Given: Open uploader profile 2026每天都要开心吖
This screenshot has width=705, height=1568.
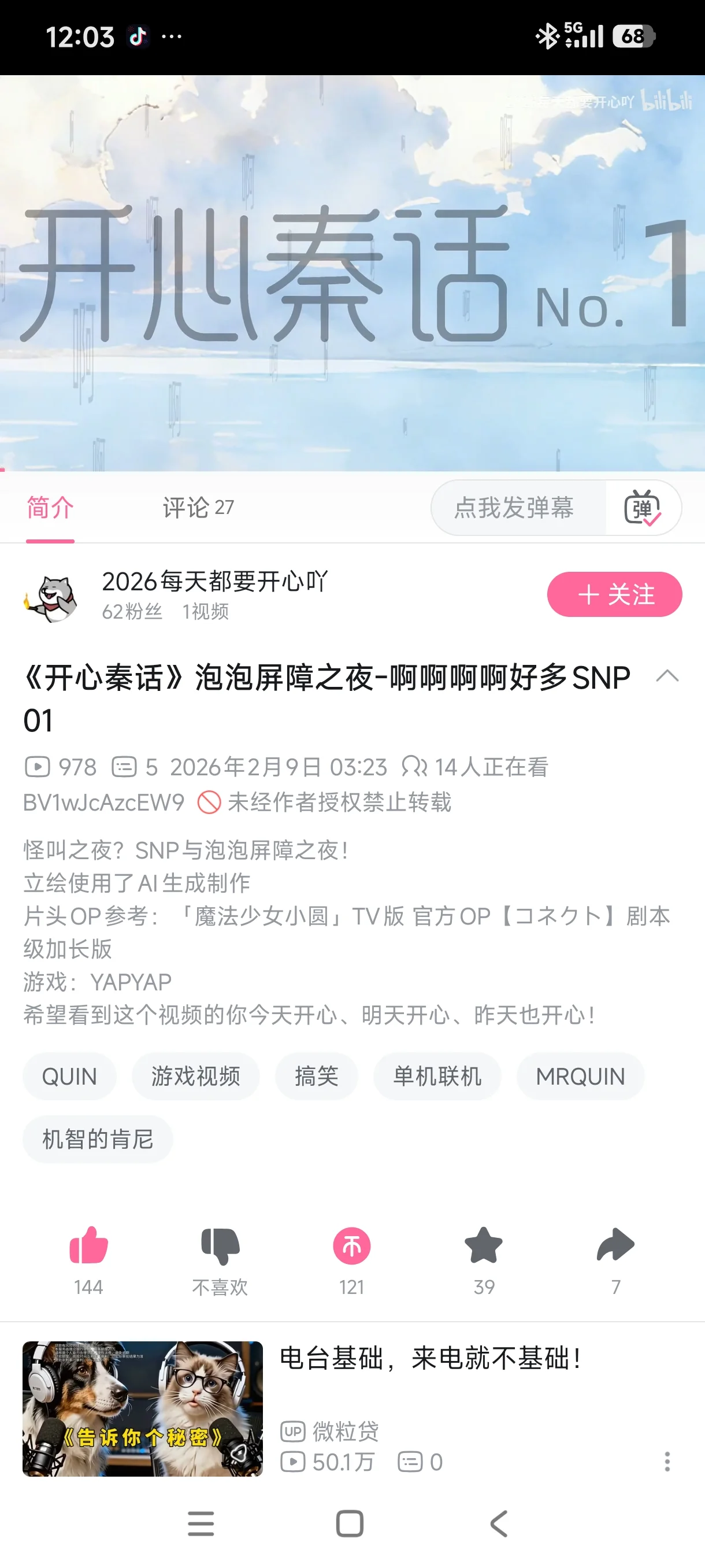Looking at the screenshot, I should 214,582.
